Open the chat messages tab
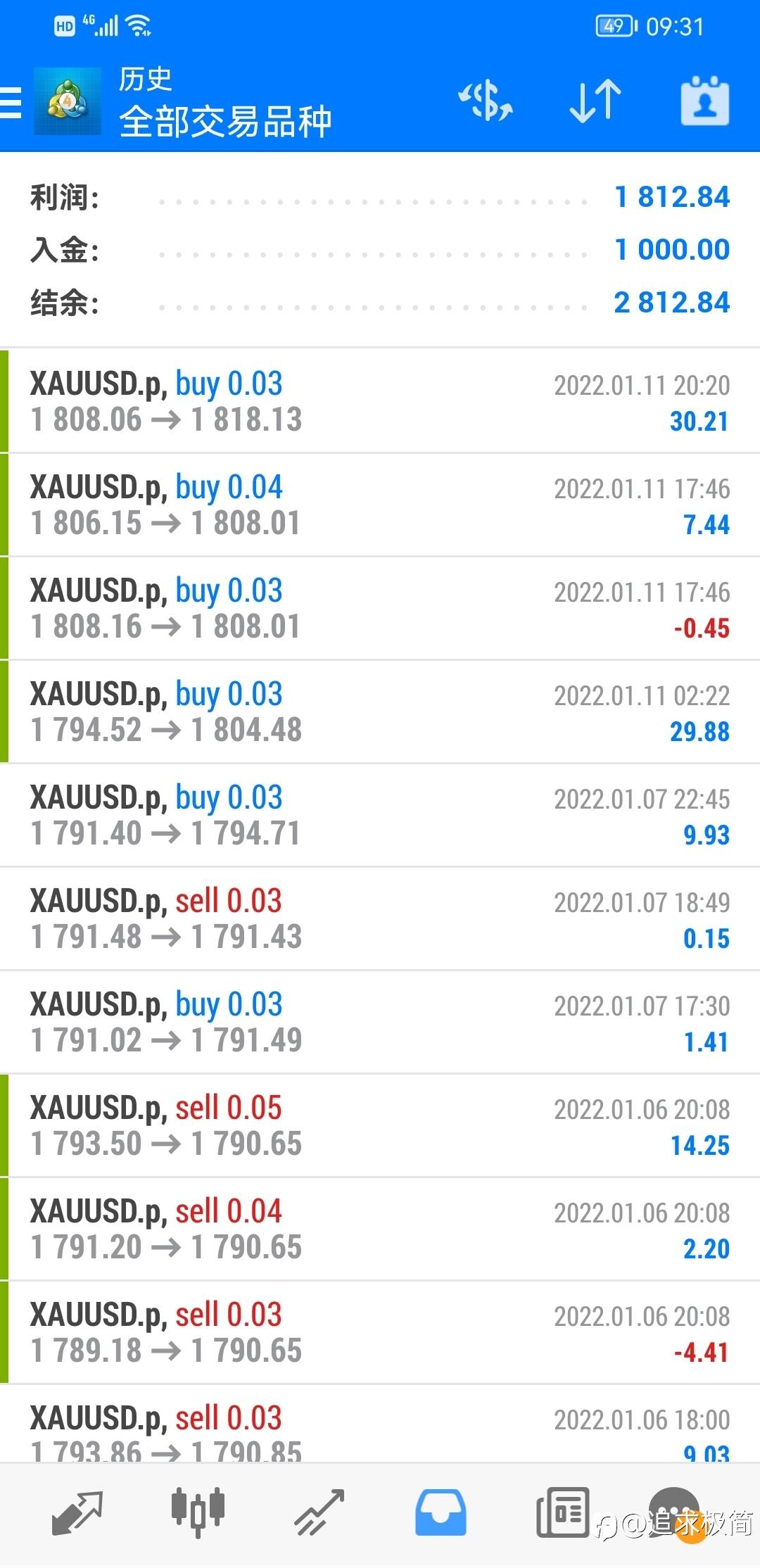The width and height of the screenshot is (760, 1568). (674, 1512)
